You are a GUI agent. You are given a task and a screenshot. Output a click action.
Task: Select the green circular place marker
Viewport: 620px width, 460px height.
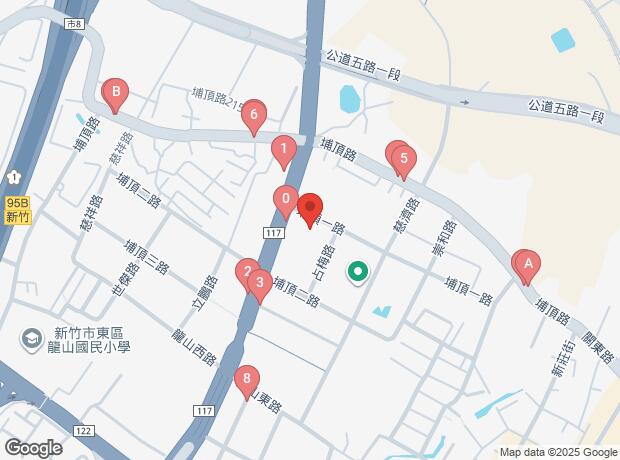coord(356,271)
